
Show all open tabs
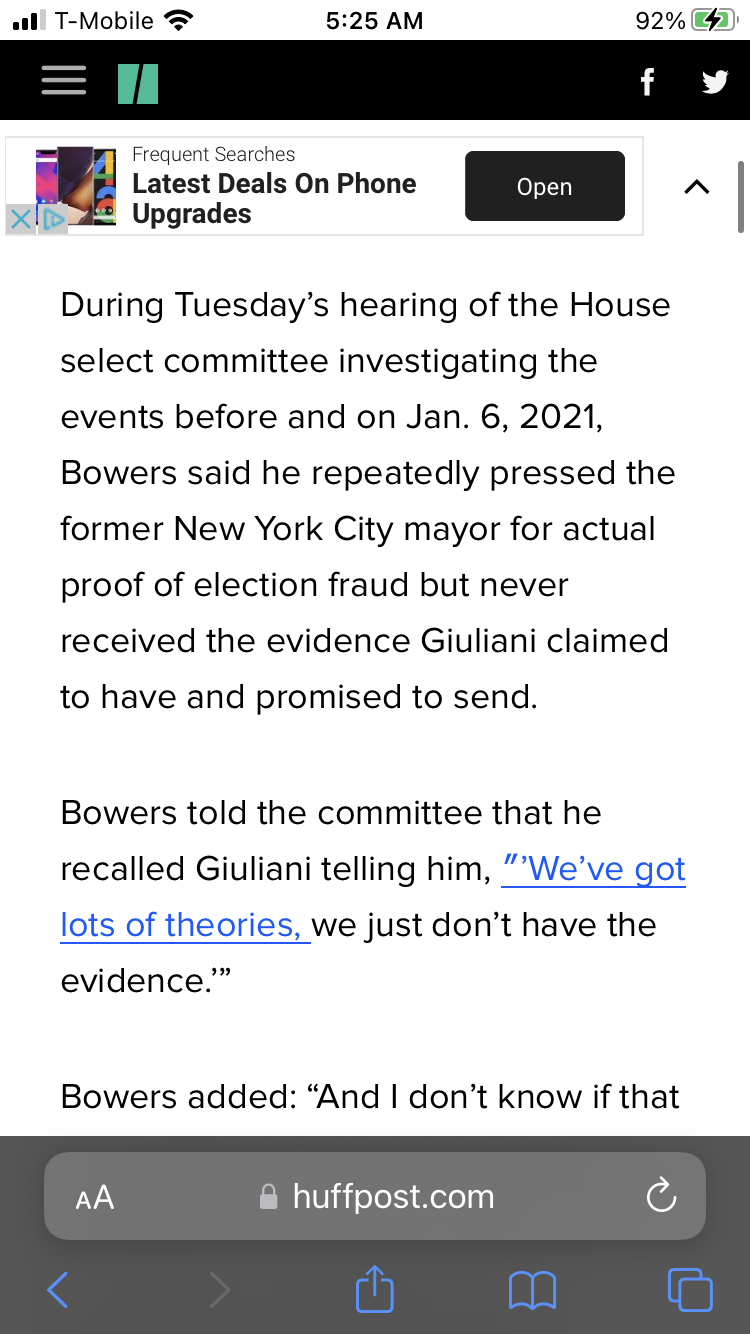click(x=690, y=1289)
